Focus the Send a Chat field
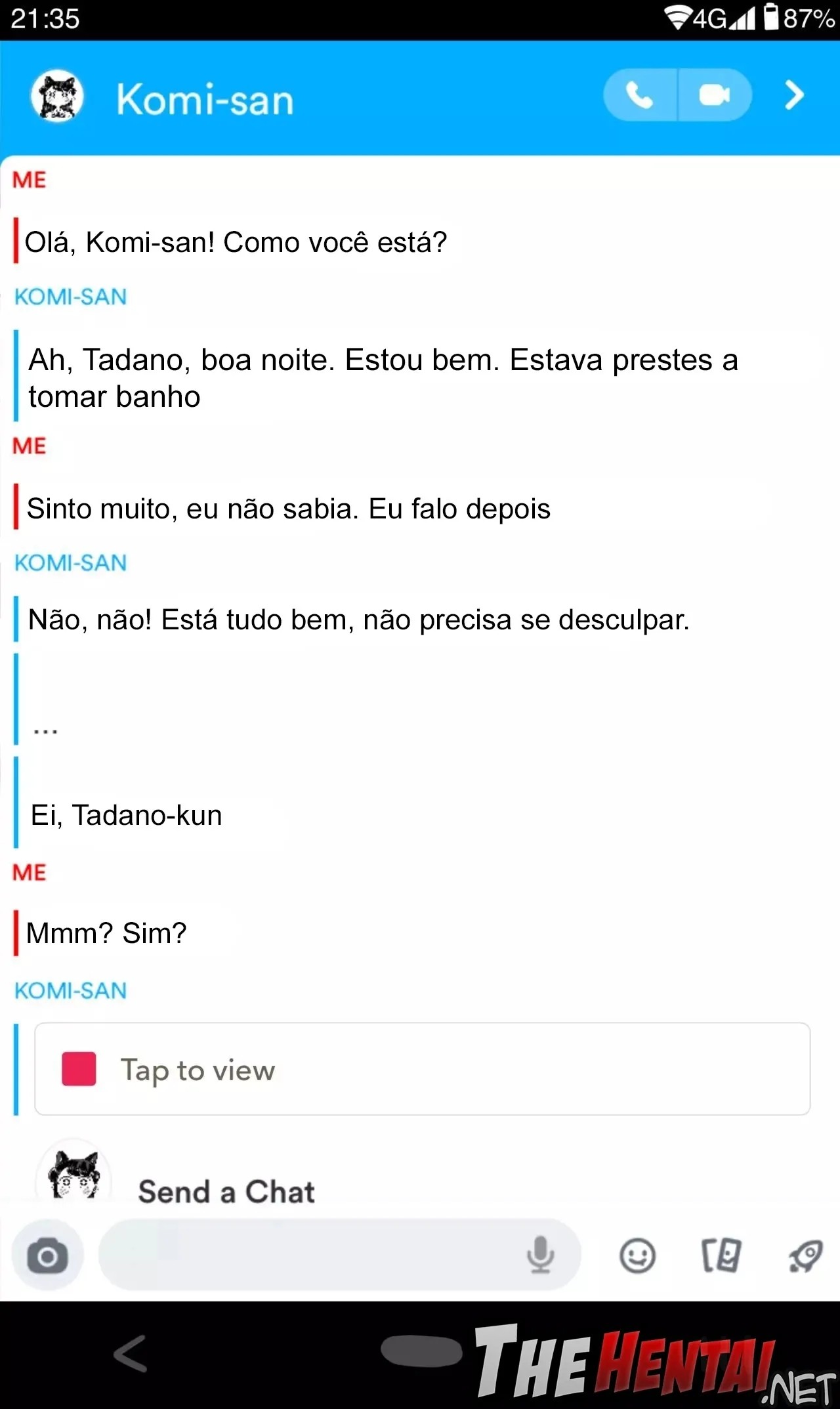840x1409 pixels. (x=308, y=1255)
